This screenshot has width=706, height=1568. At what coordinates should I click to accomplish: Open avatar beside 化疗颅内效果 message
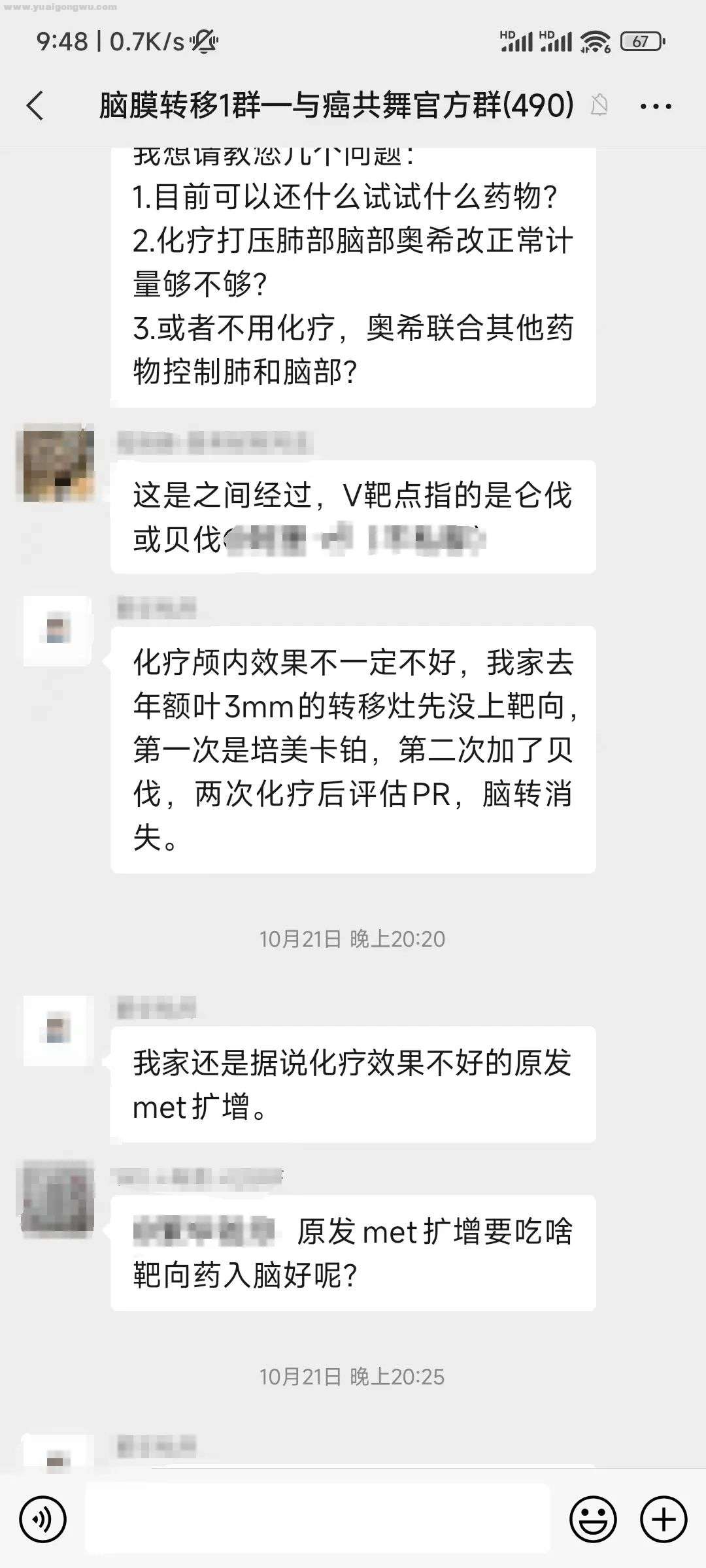point(59,631)
